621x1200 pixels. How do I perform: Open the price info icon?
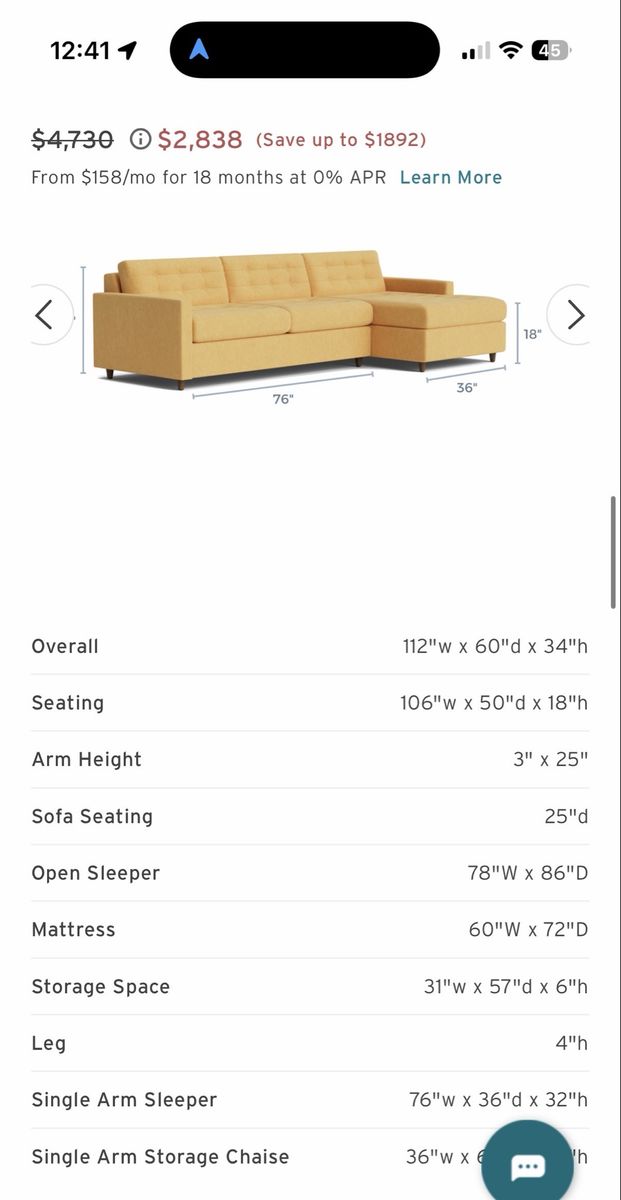click(x=141, y=139)
